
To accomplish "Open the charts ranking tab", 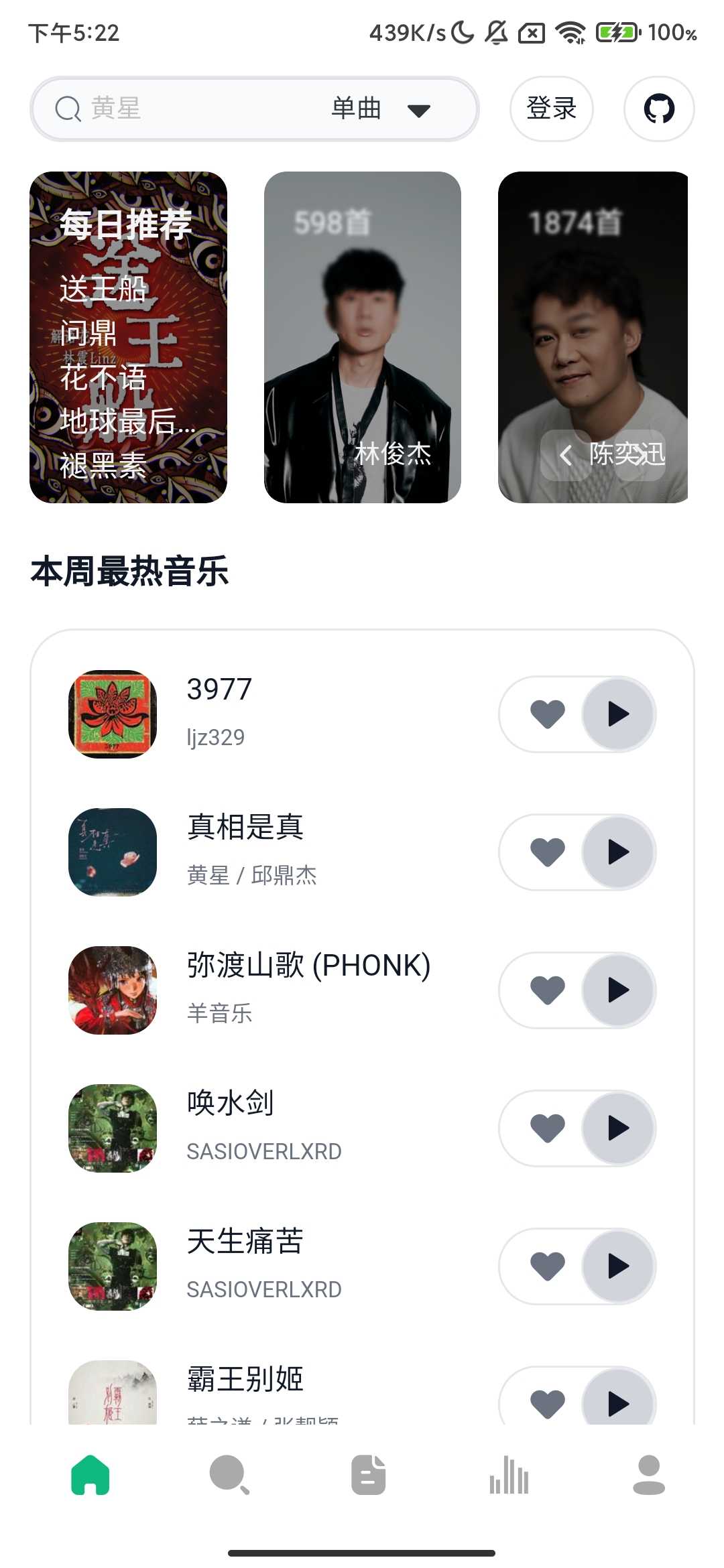I will point(509,1475).
